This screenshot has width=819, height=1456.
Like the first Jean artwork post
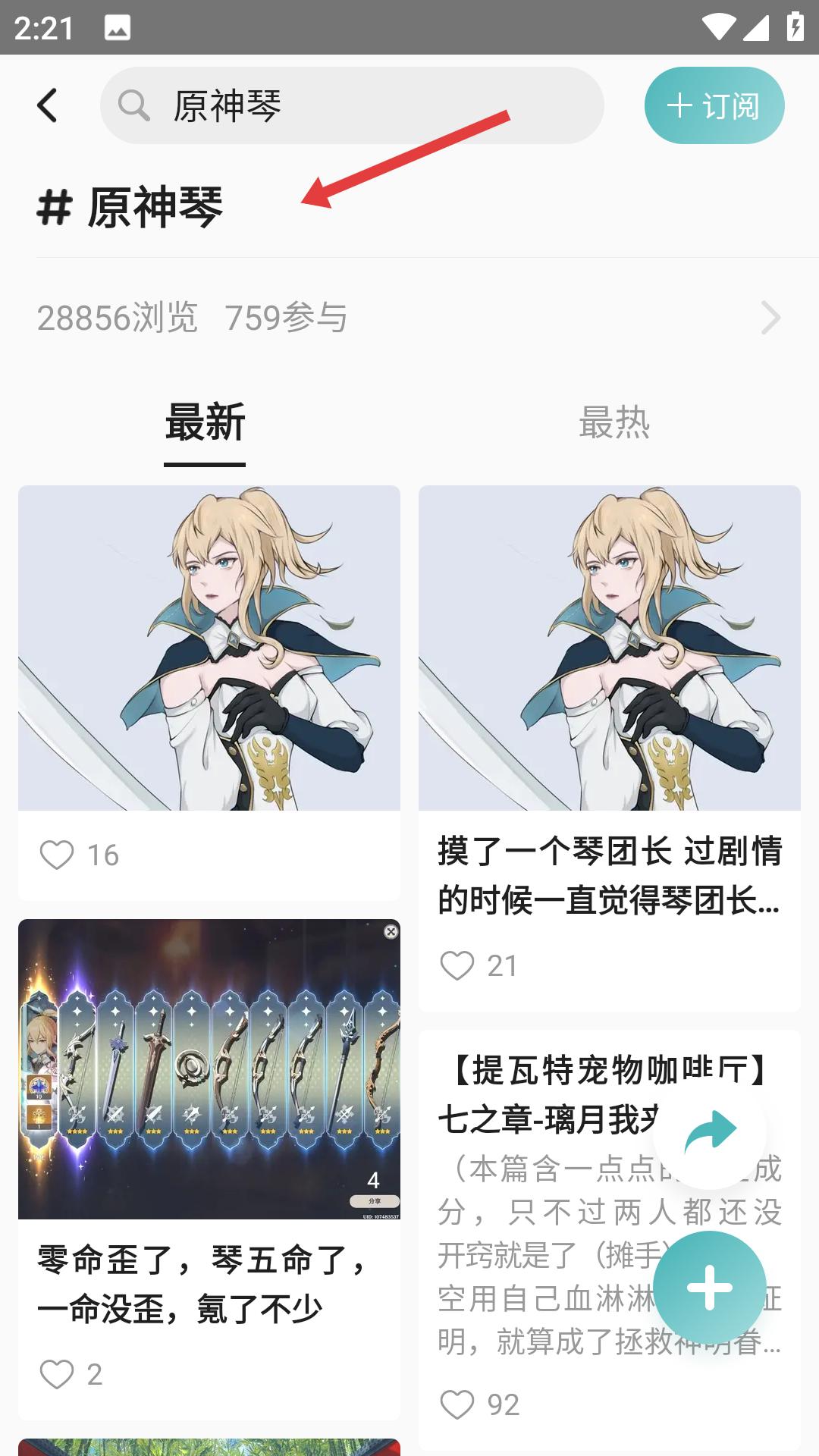click(x=57, y=854)
